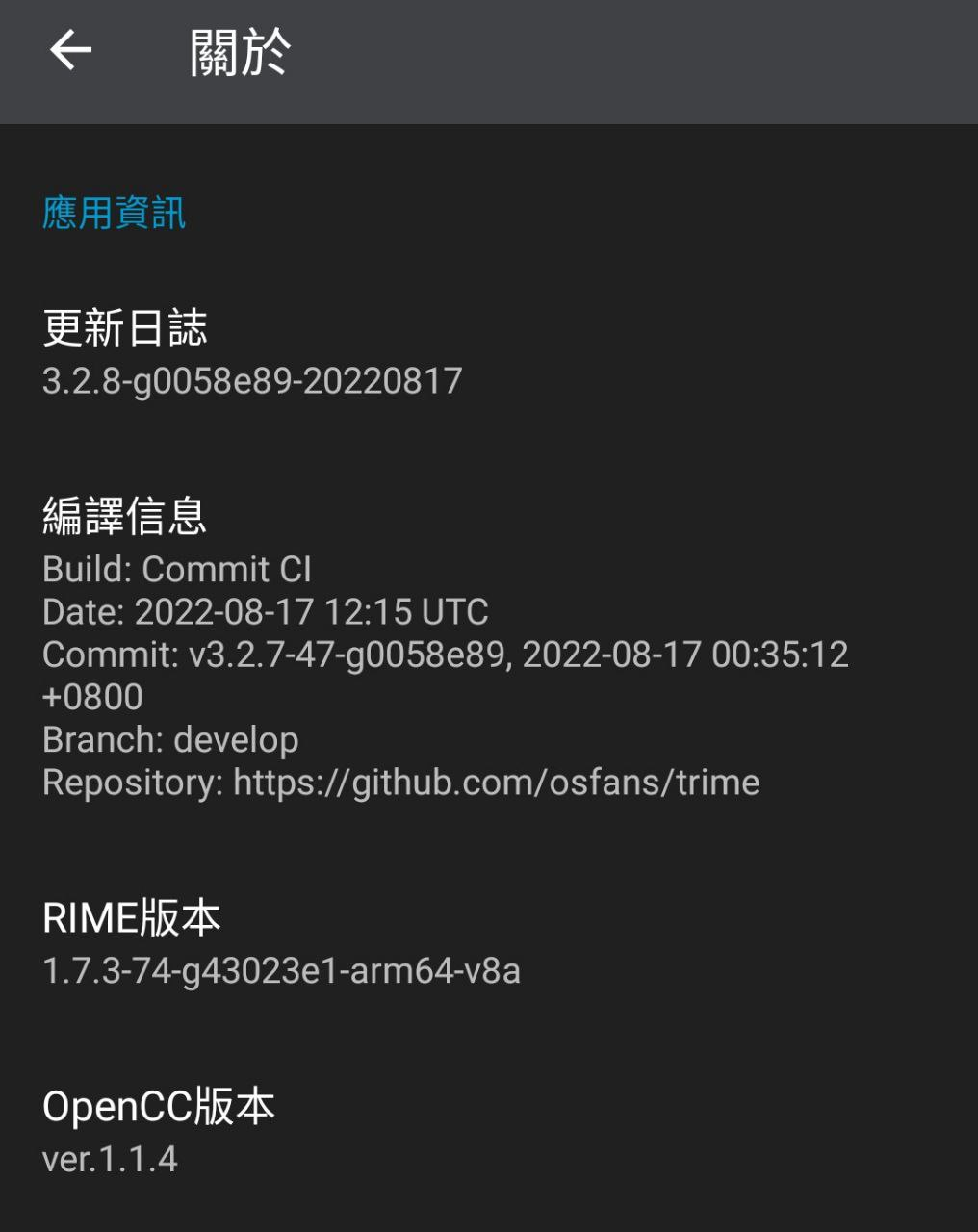Tap the Branch: develop line

(170, 739)
